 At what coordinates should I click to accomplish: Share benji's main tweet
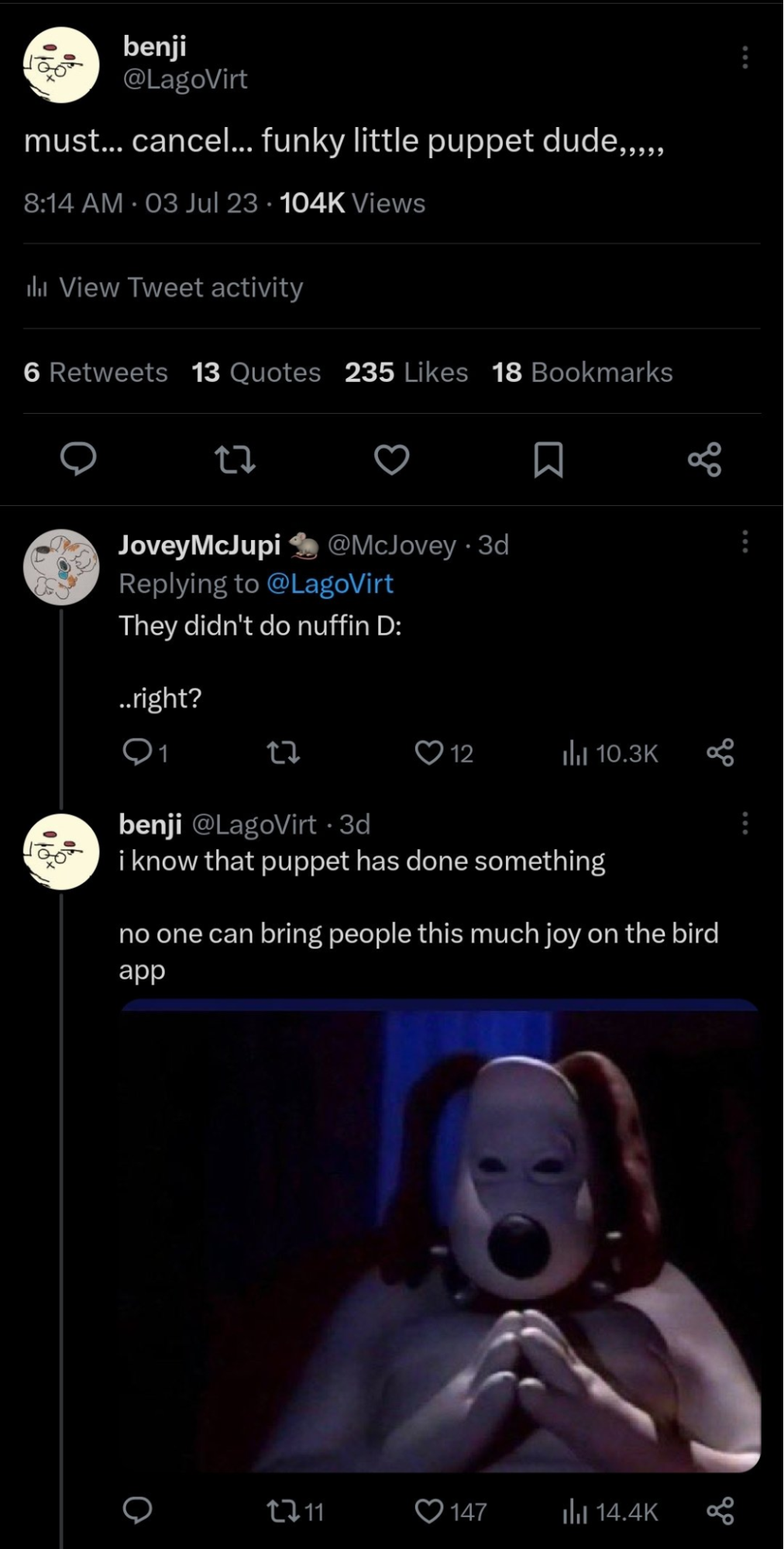pyautogui.click(x=704, y=460)
